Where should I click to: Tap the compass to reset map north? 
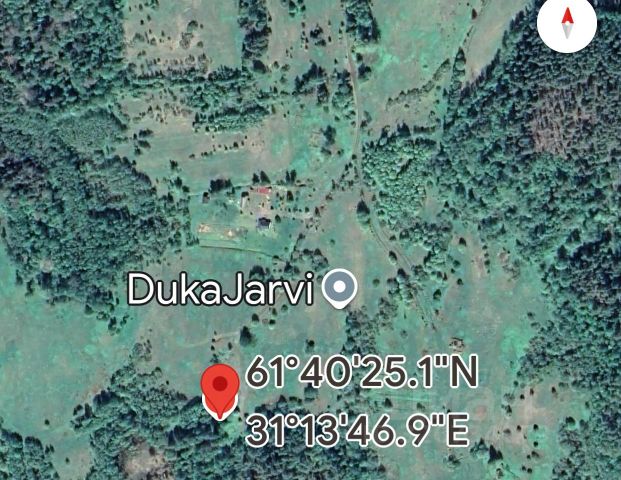[x=568, y=22]
